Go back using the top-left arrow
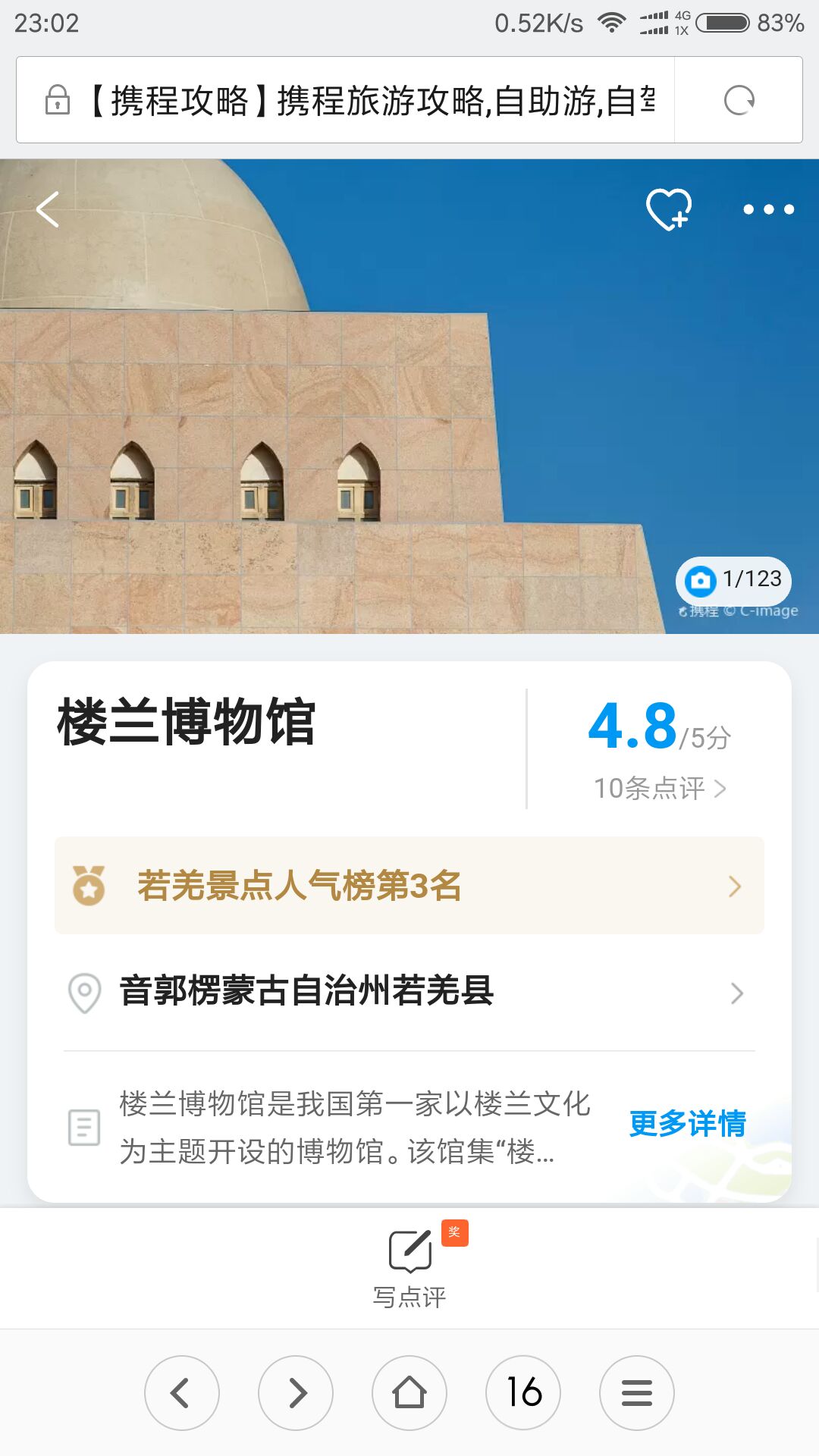 tap(48, 209)
